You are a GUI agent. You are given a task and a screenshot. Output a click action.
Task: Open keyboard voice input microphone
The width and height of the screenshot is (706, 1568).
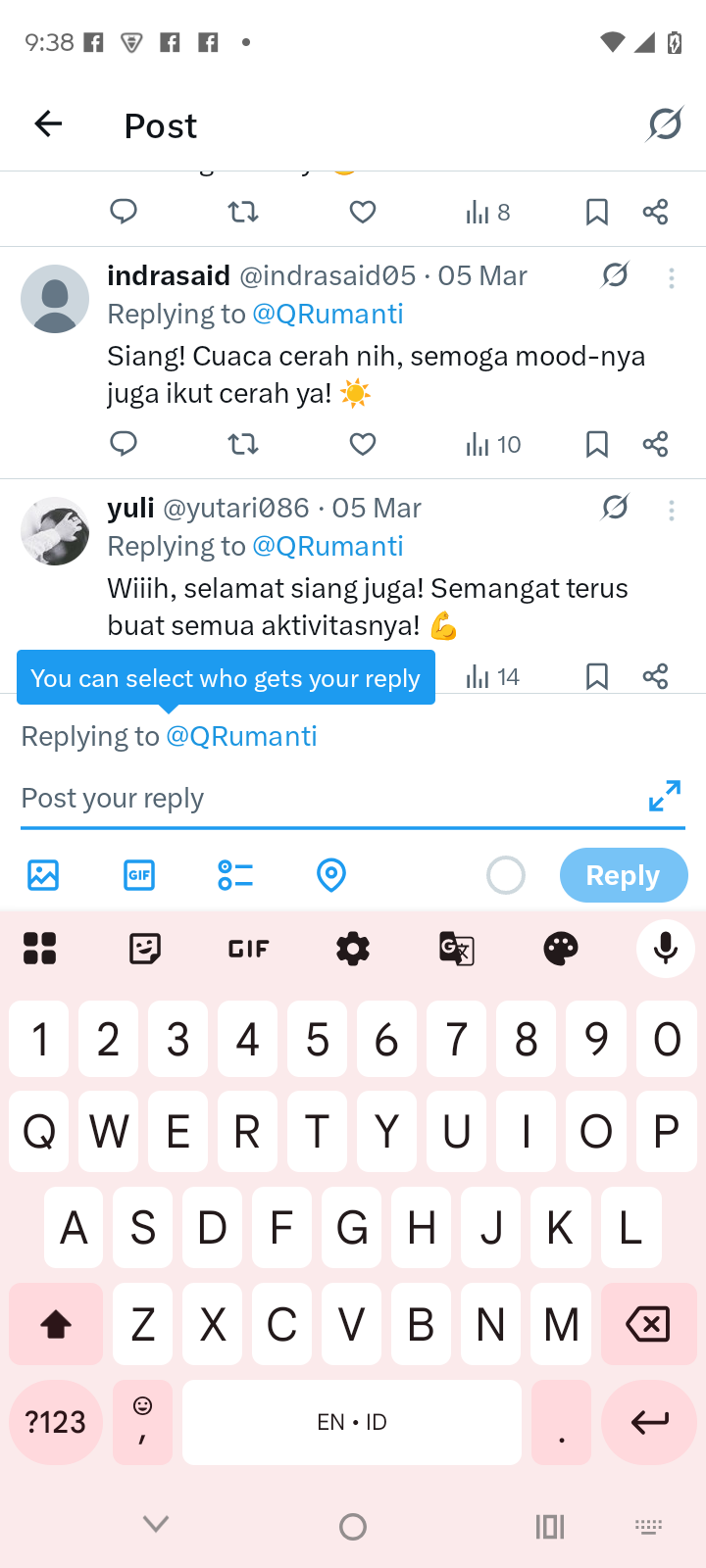[x=665, y=949]
